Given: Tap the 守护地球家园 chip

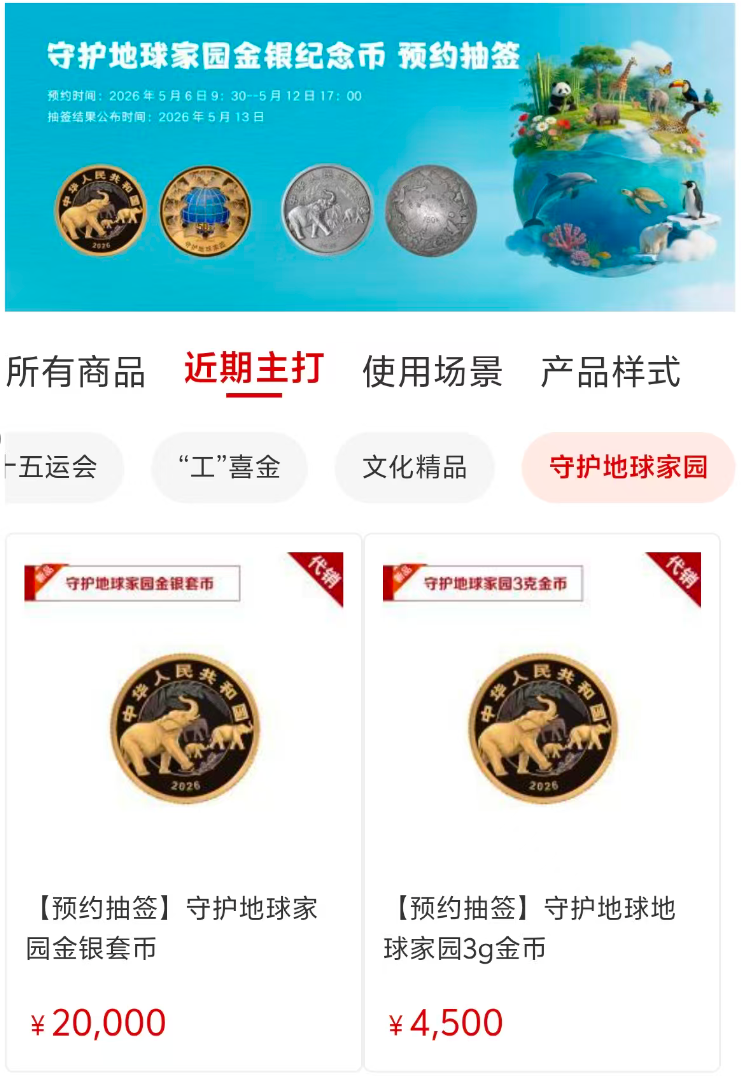Looking at the screenshot, I should [x=628, y=467].
